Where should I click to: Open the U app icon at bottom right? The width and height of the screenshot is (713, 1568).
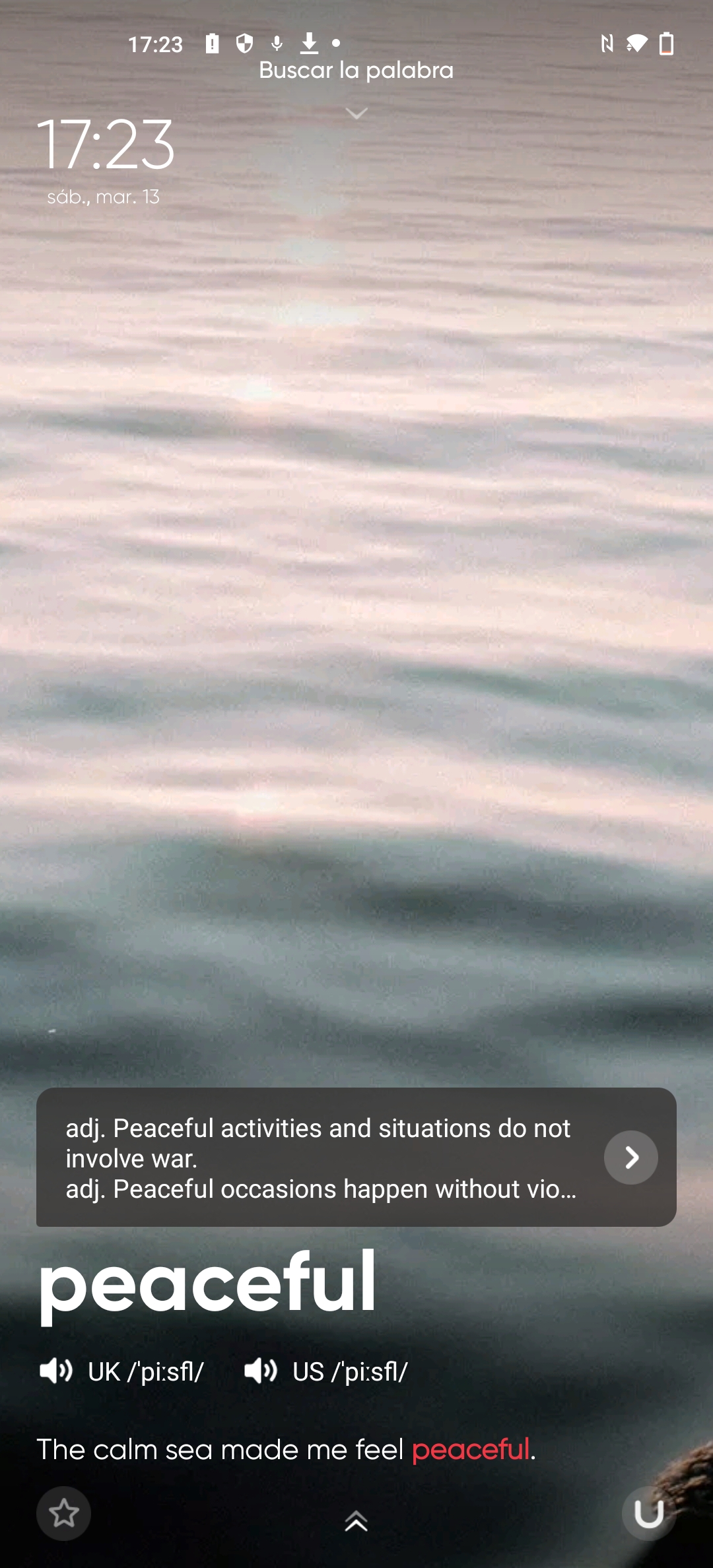point(648,1513)
